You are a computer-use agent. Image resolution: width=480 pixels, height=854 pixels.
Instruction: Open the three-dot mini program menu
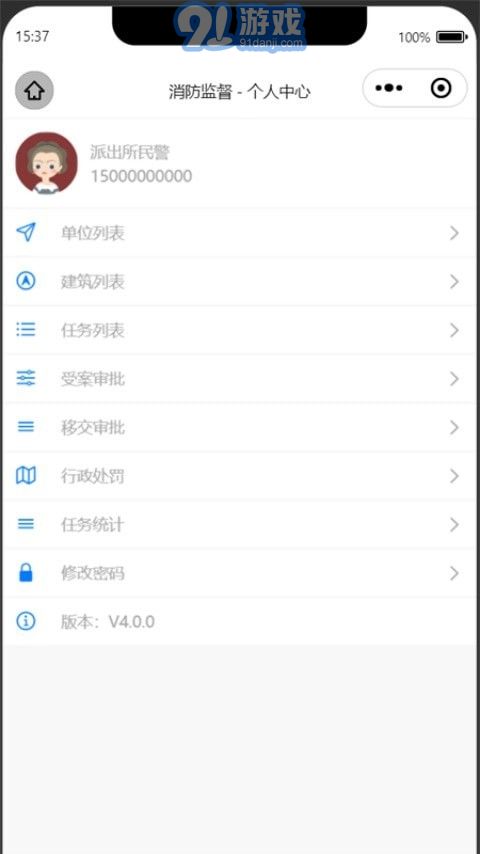[389, 88]
